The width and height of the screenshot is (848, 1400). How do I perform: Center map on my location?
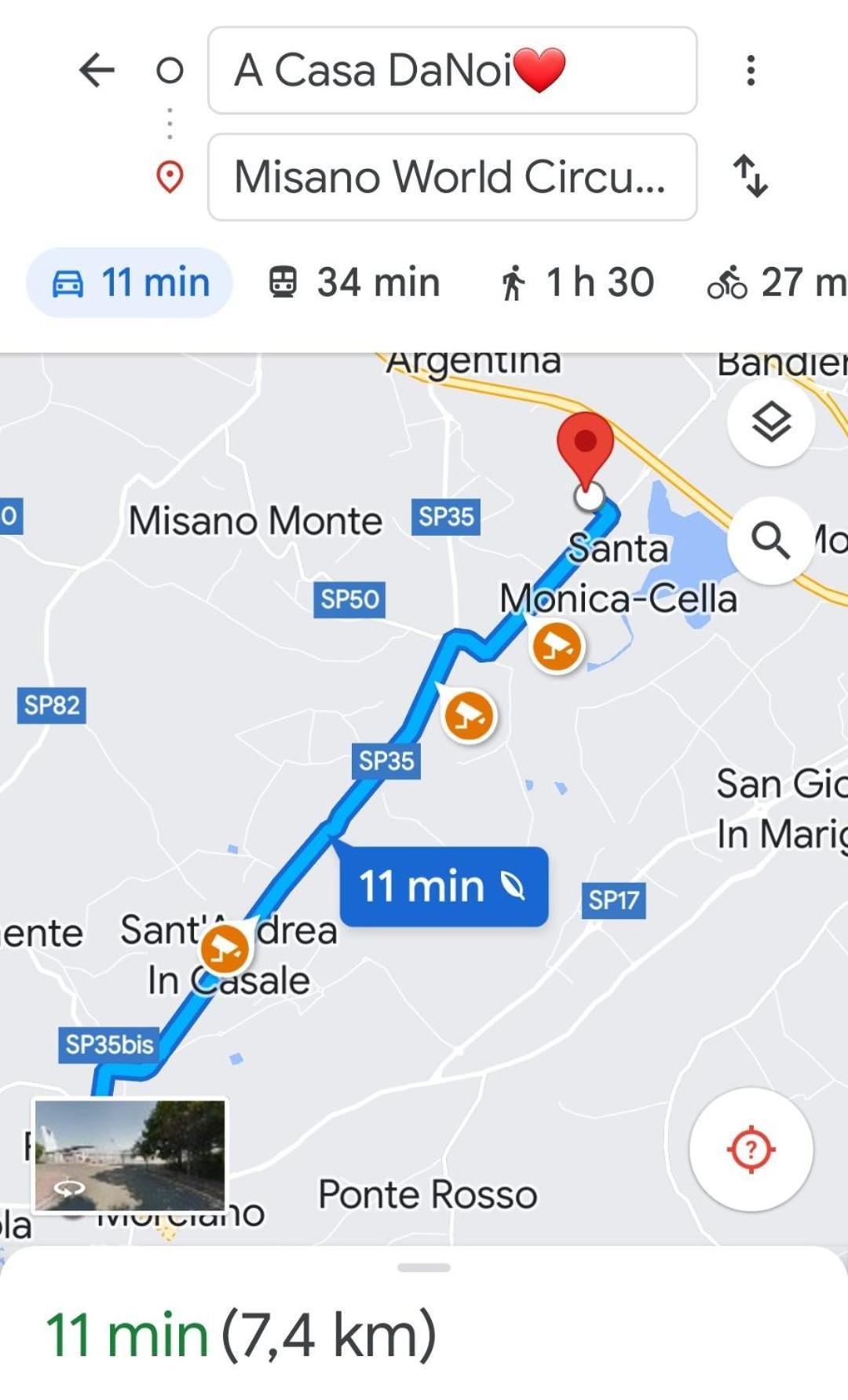click(751, 1149)
